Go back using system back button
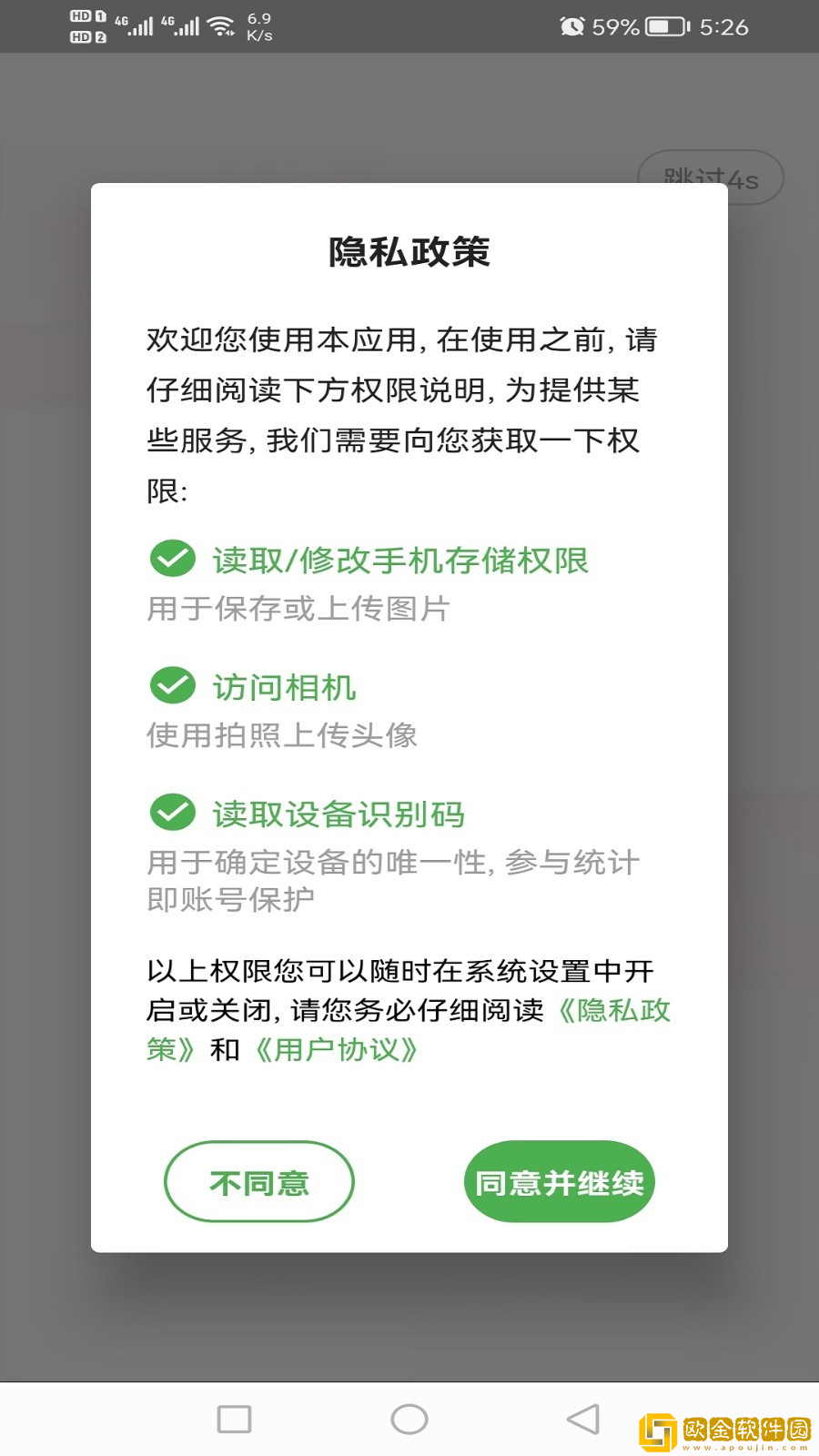Screen dimensions: 819x1456 click(x=583, y=1419)
